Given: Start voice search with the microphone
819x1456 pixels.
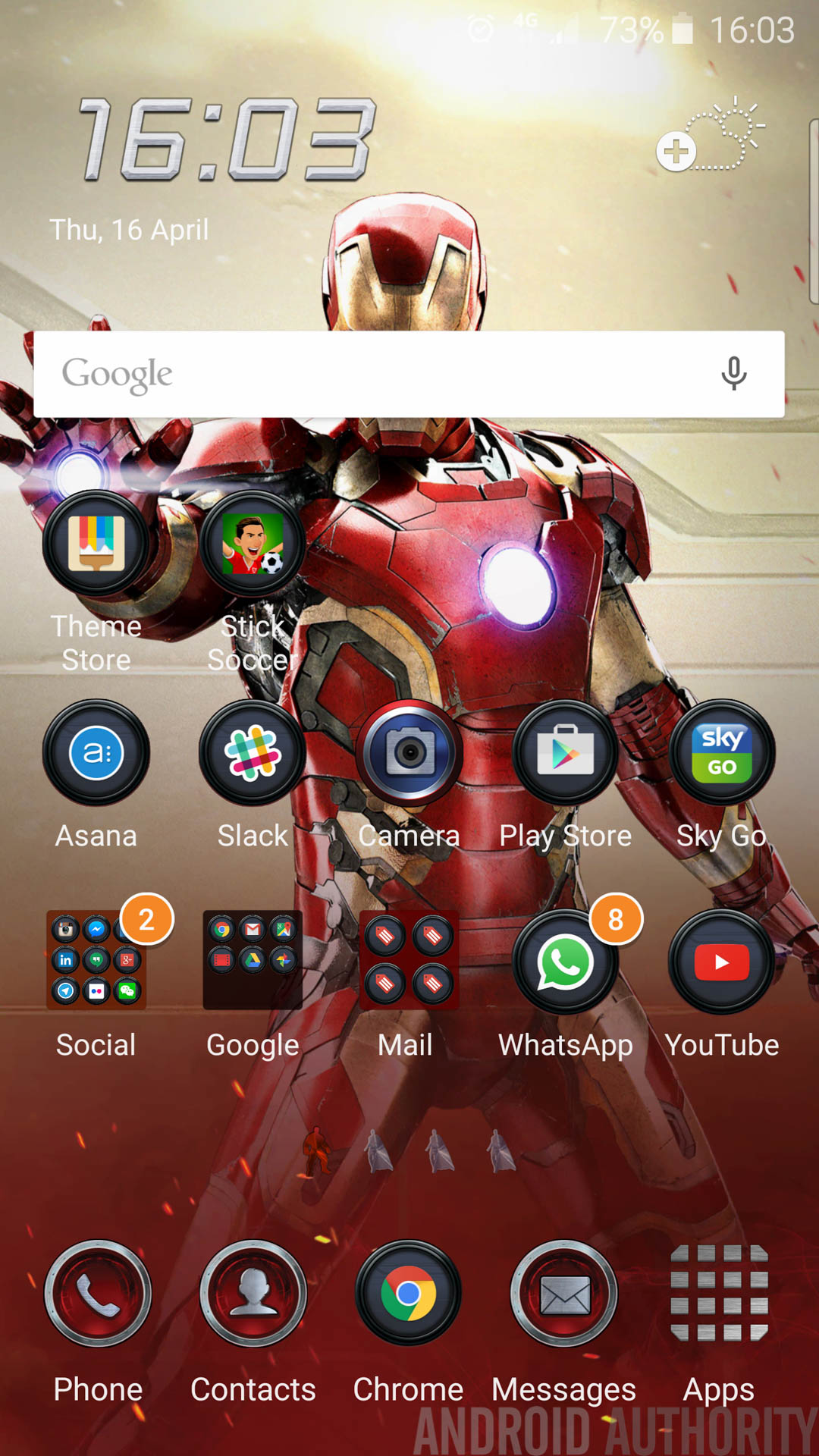Looking at the screenshot, I should point(733,373).
